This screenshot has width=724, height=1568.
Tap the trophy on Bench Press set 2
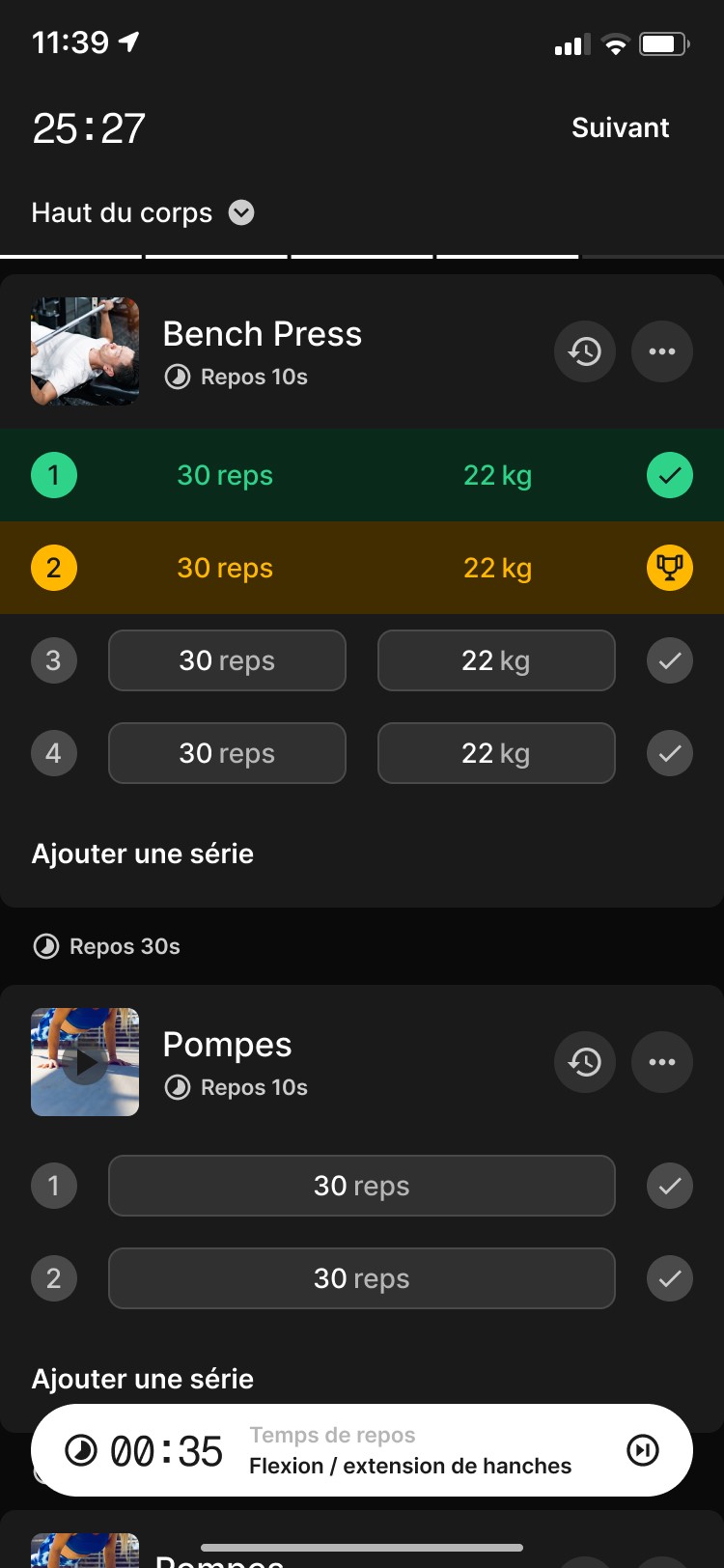[669, 568]
